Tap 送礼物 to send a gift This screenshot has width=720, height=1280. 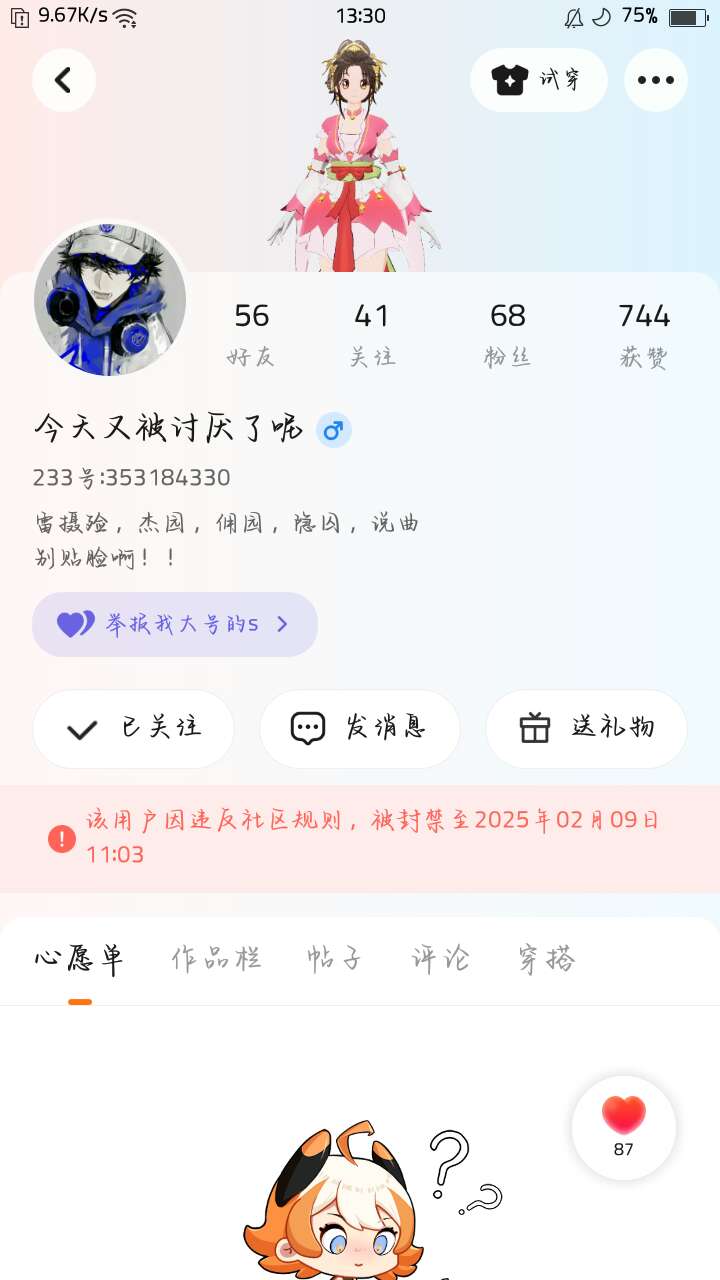point(586,728)
